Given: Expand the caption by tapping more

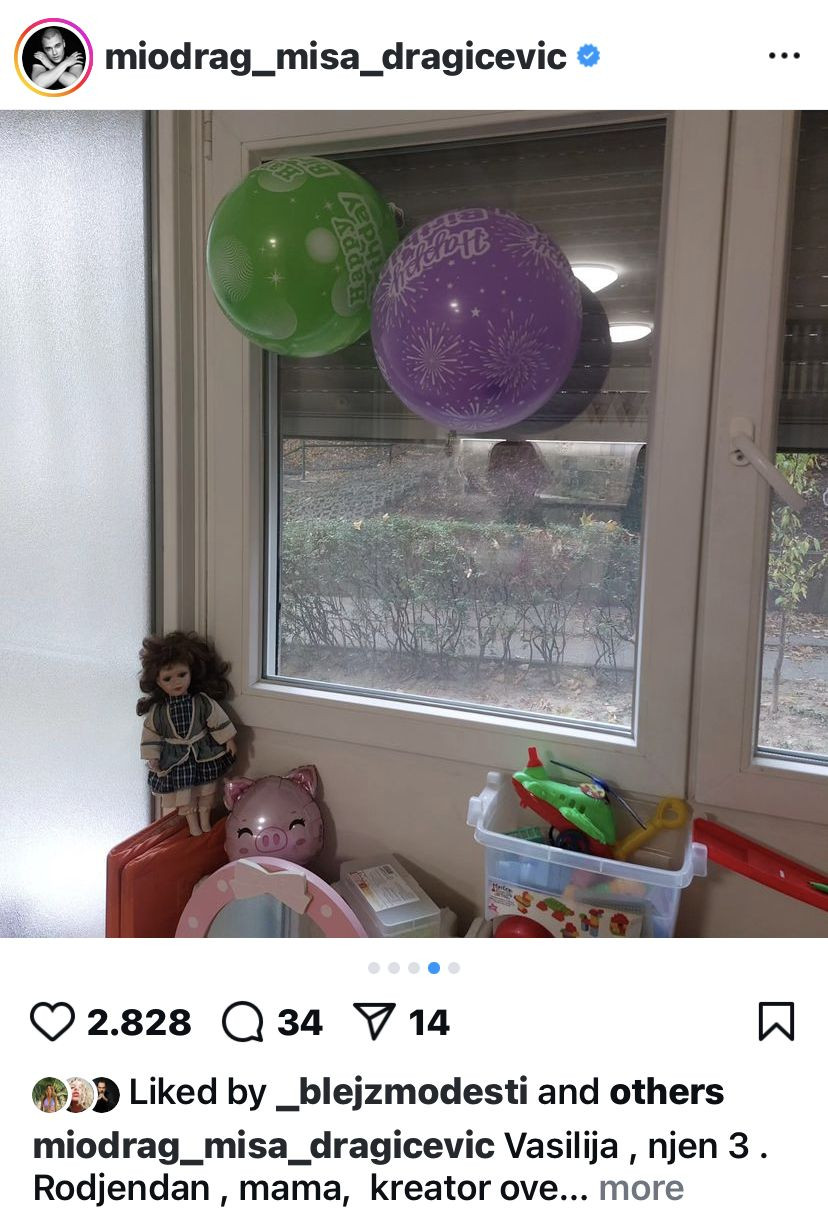Looking at the screenshot, I should 641,1187.
